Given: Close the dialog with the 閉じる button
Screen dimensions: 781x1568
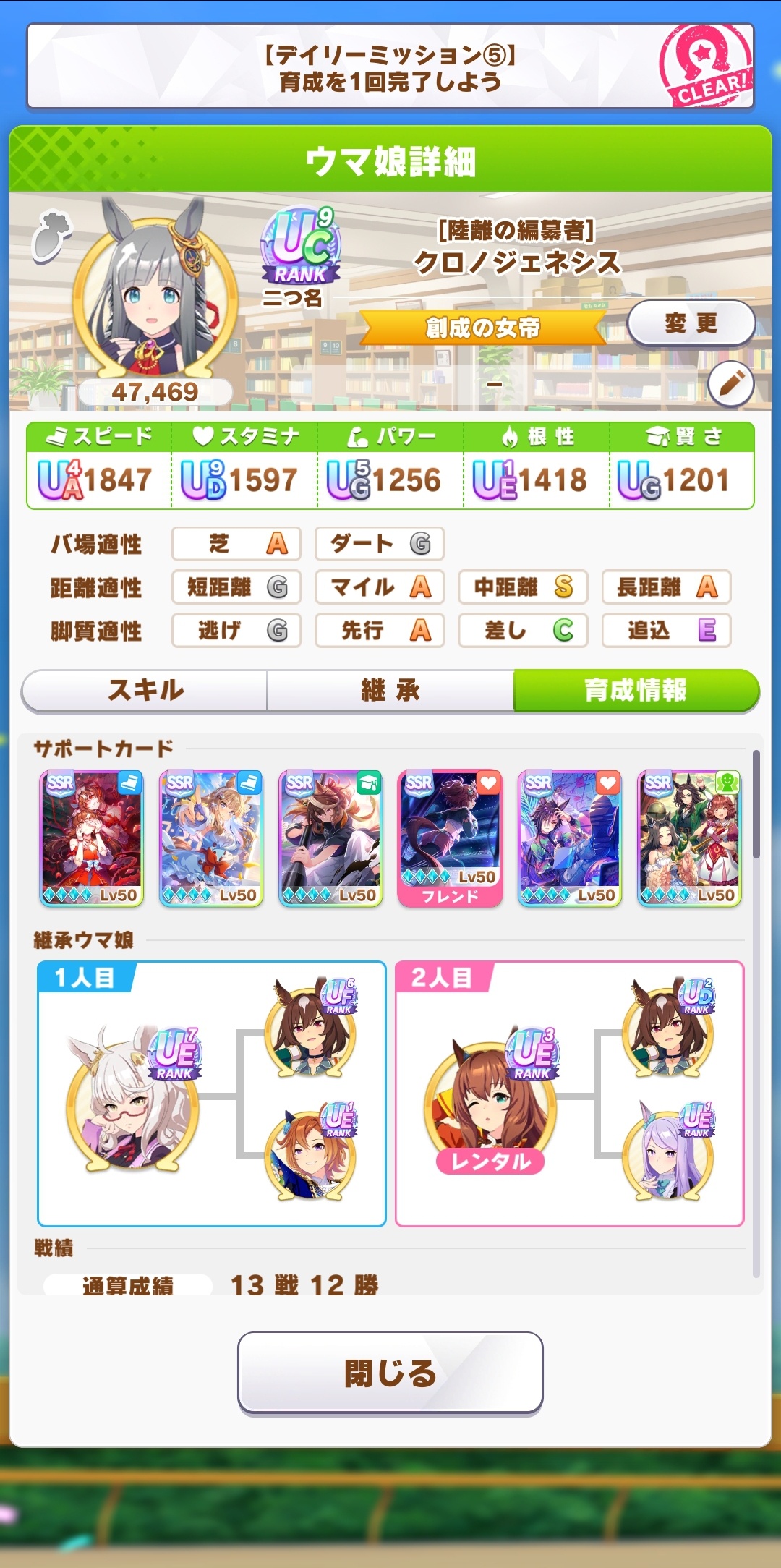Looking at the screenshot, I should 390,1372.
